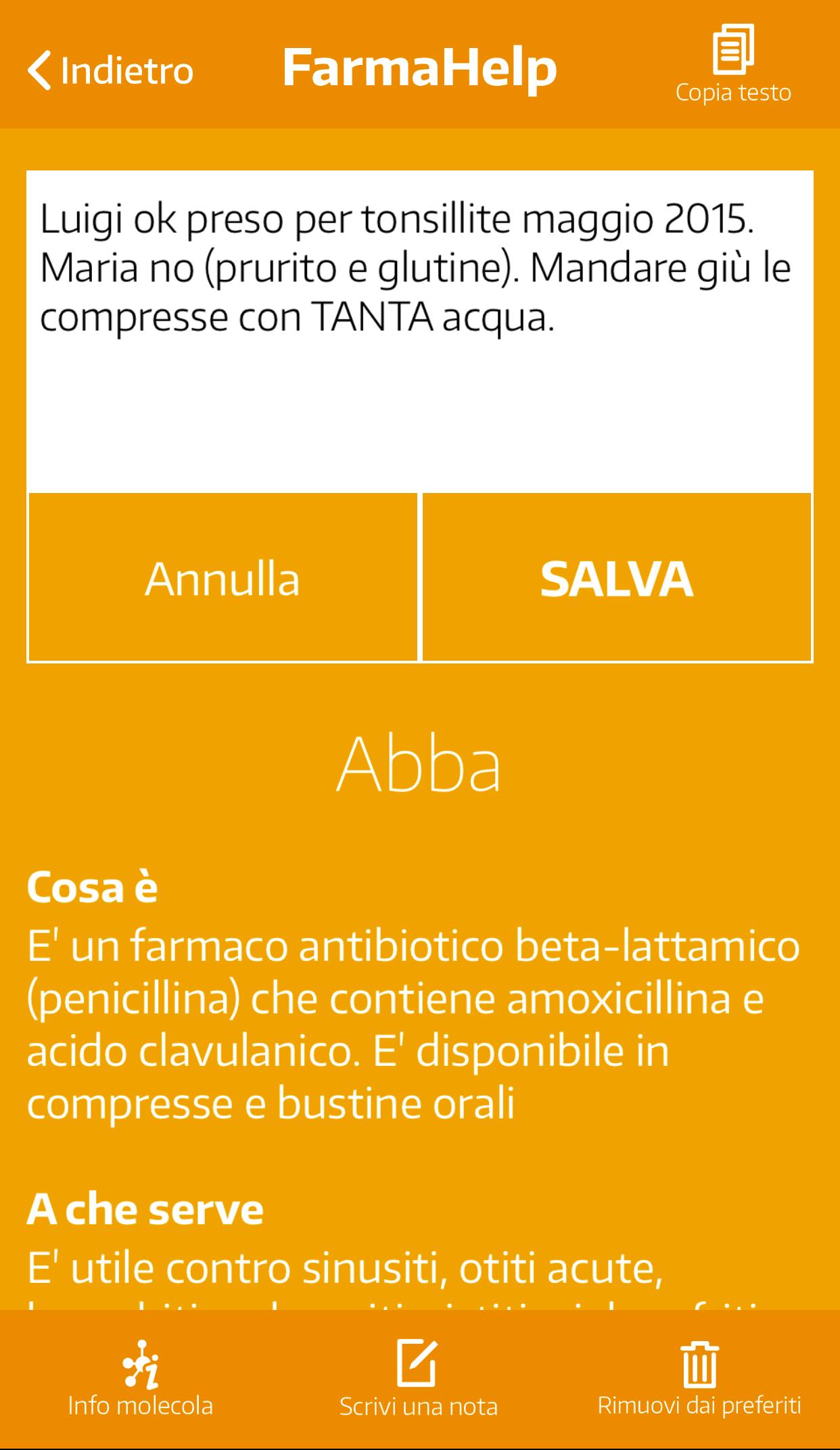The width and height of the screenshot is (840, 1450).
Task: Select Scrivi una nota
Action: [x=419, y=1380]
